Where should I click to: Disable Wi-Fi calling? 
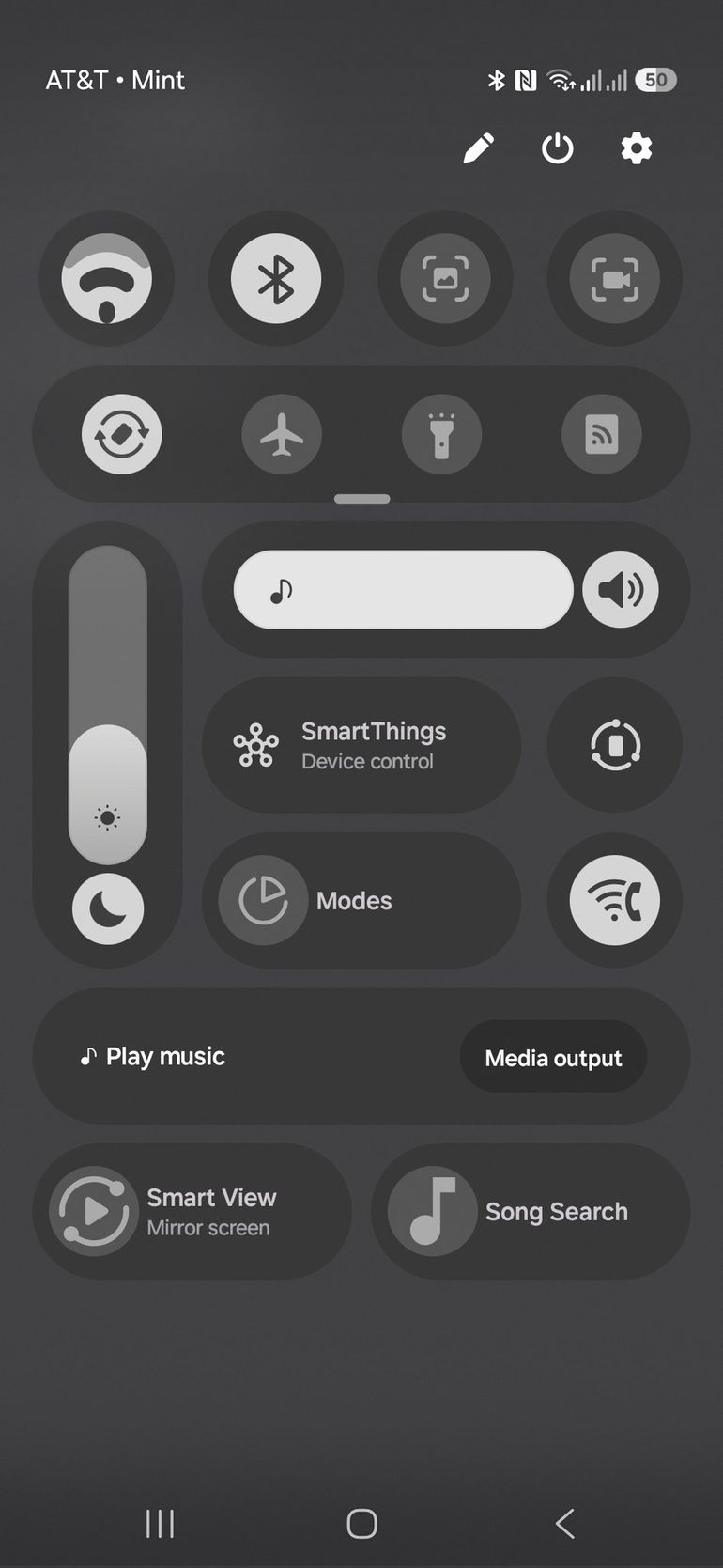point(614,900)
